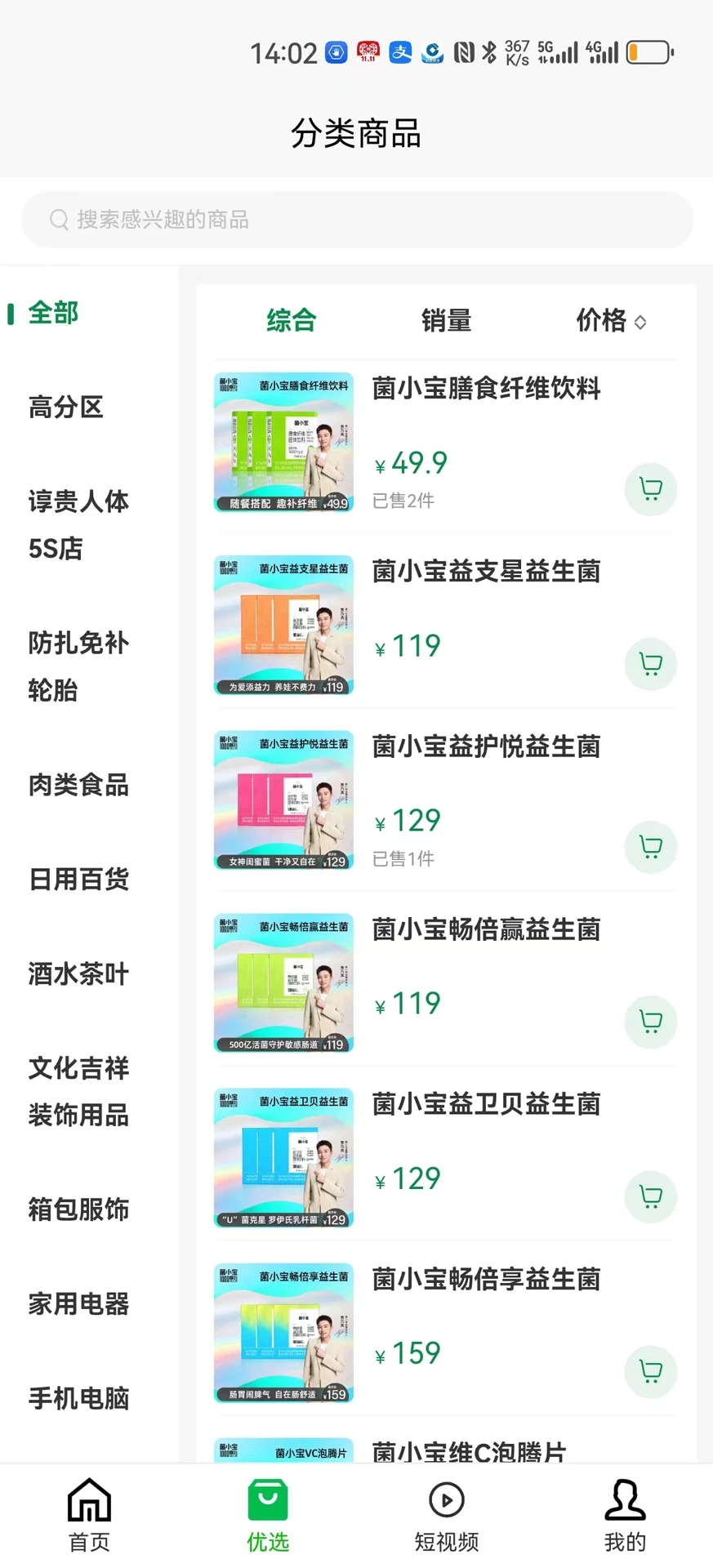The image size is (713, 1568).
Task: Open the 短视频 section from bottom bar
Action: 445,1515
